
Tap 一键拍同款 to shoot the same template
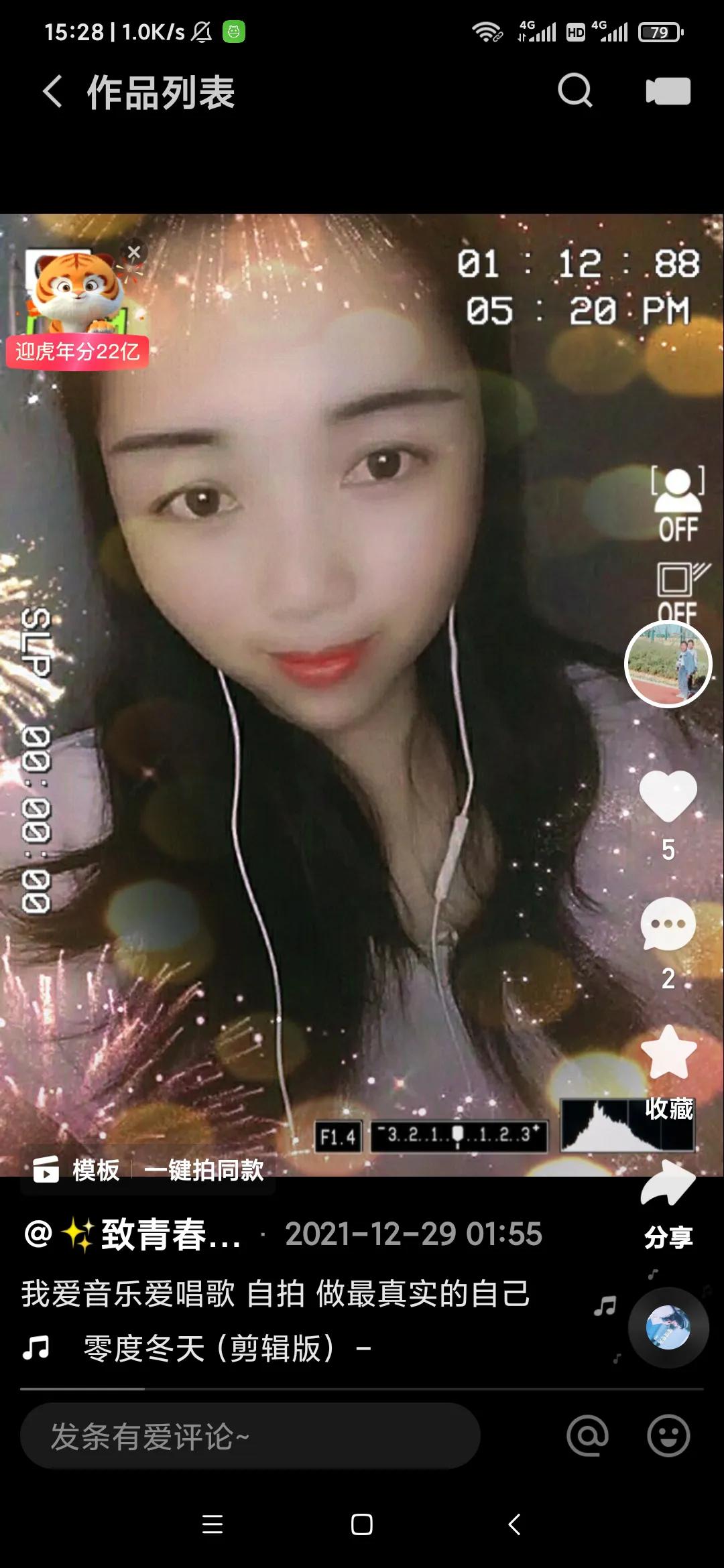coord(204,1170)
